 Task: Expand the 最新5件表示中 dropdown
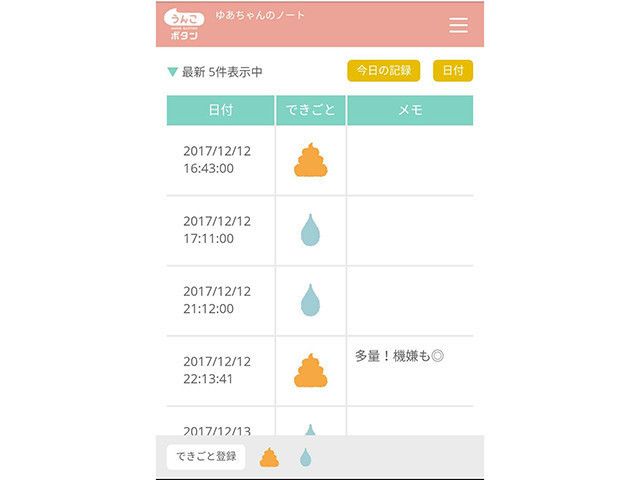[x=215, y=72]
